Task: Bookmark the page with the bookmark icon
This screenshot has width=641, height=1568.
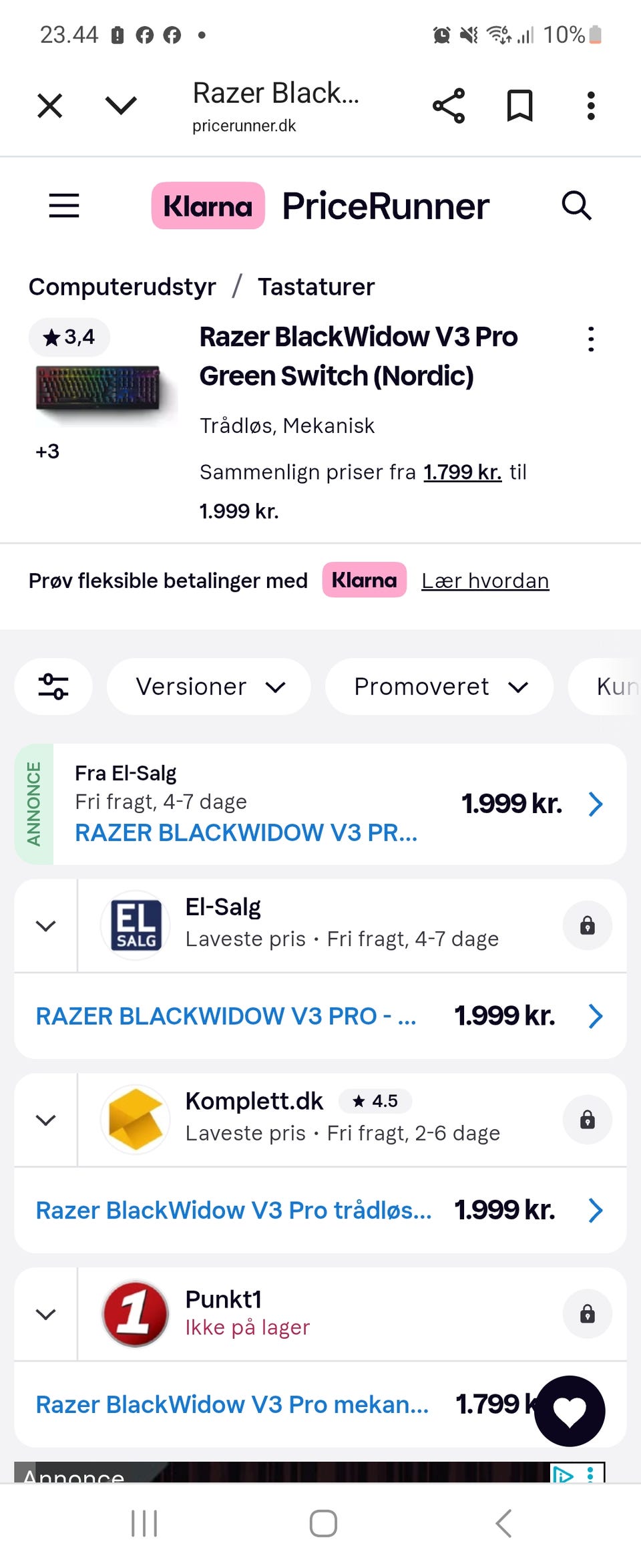Action: 519,104
